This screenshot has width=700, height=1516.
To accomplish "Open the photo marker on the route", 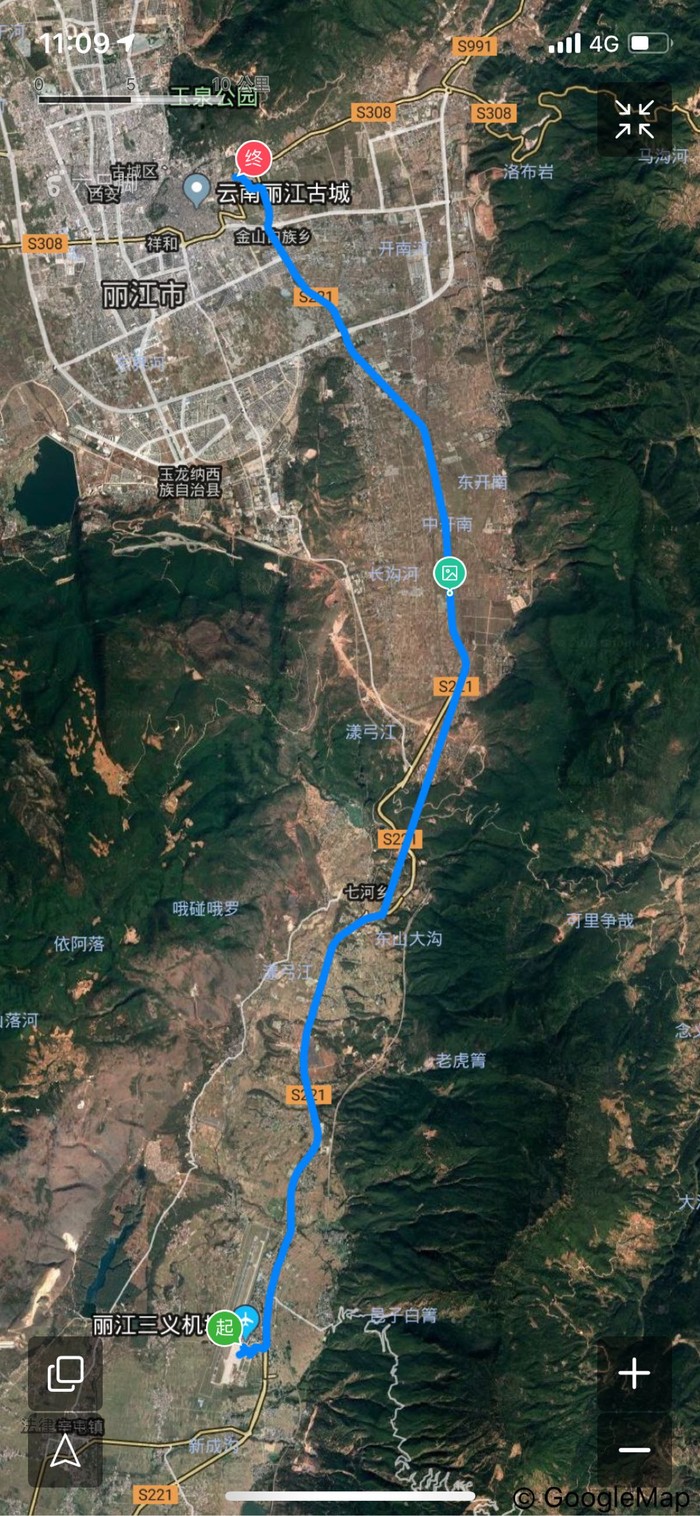I will pos(450,573).
